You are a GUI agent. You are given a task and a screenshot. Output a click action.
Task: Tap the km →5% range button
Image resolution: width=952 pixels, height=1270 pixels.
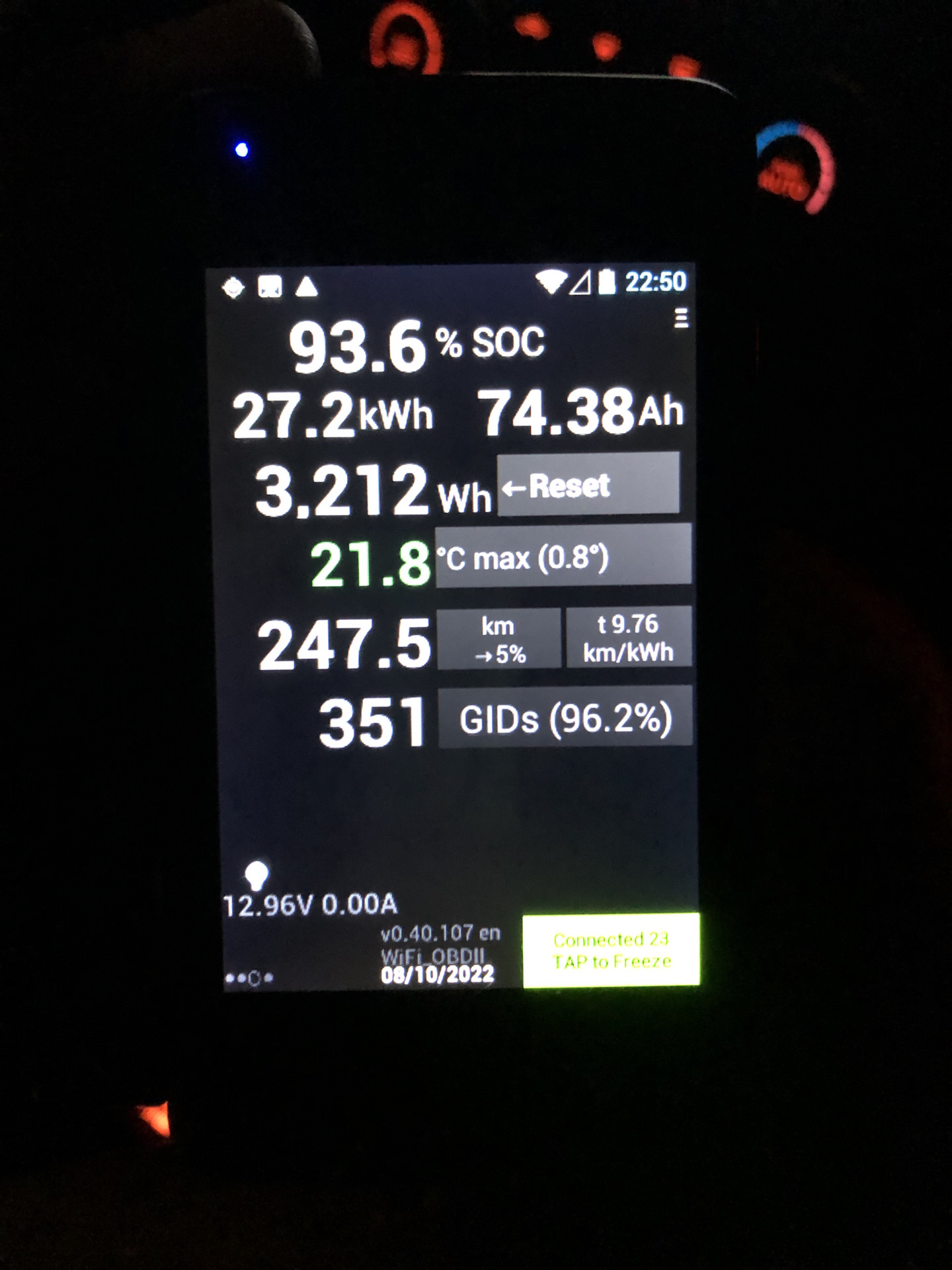click(x=498, y=639)
